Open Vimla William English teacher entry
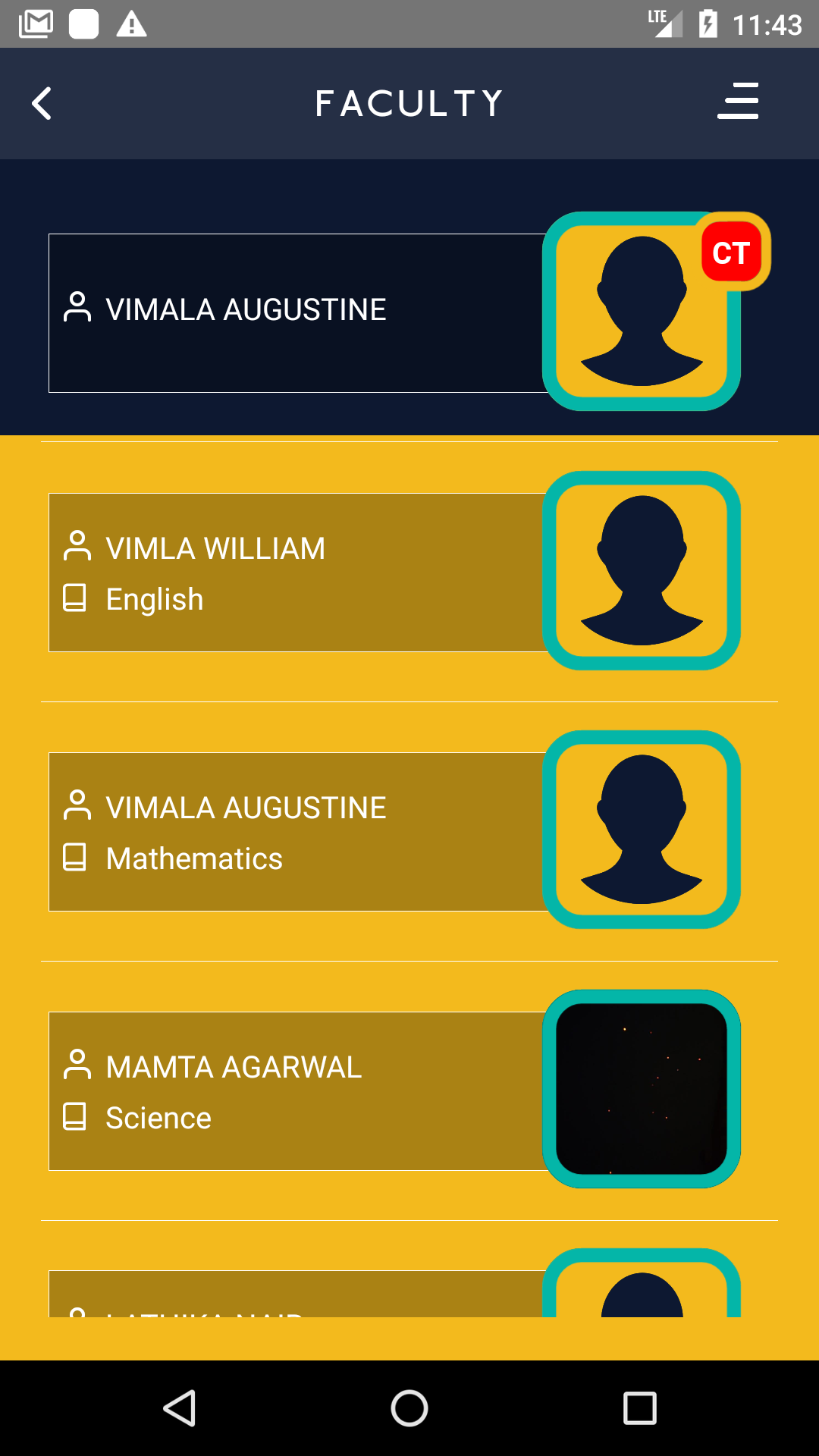 point(297,573)
